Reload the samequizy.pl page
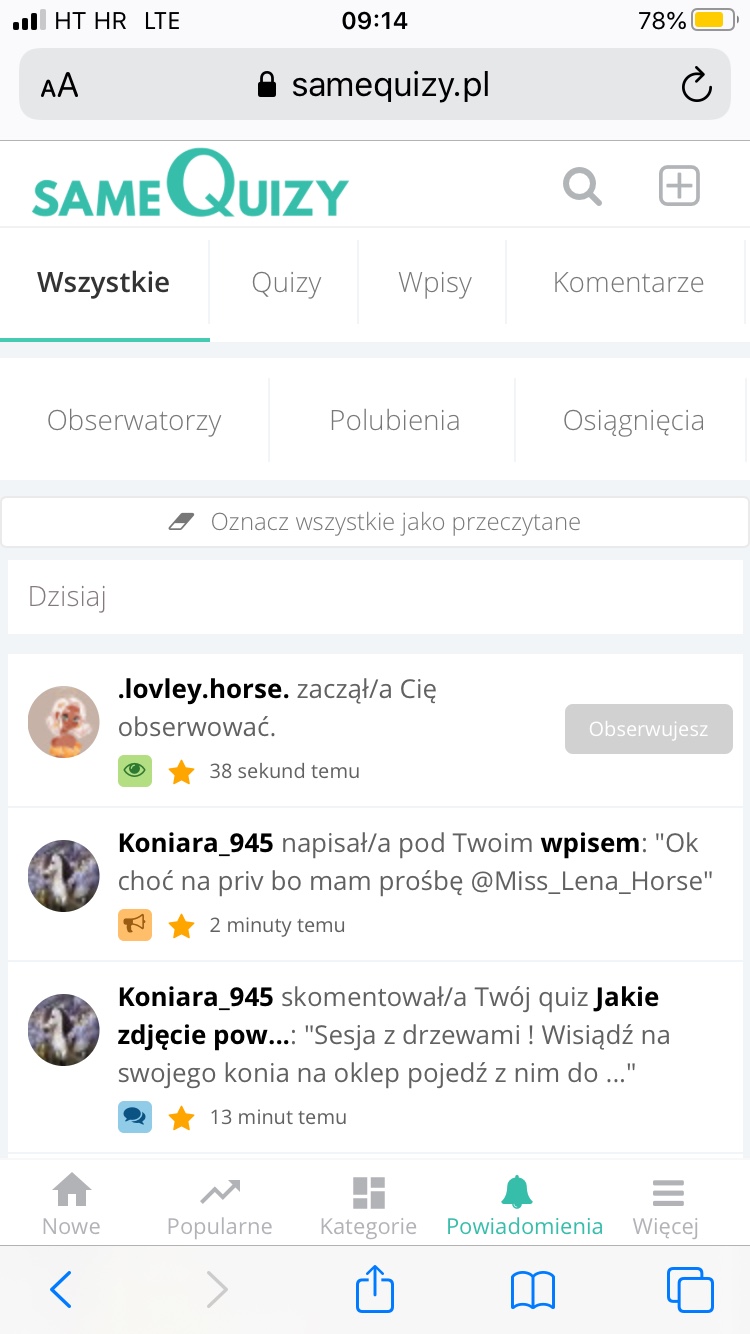Image resolution: width=750 pixels, height=1334 pixels. pyautogui.click(x=696, y=85)
